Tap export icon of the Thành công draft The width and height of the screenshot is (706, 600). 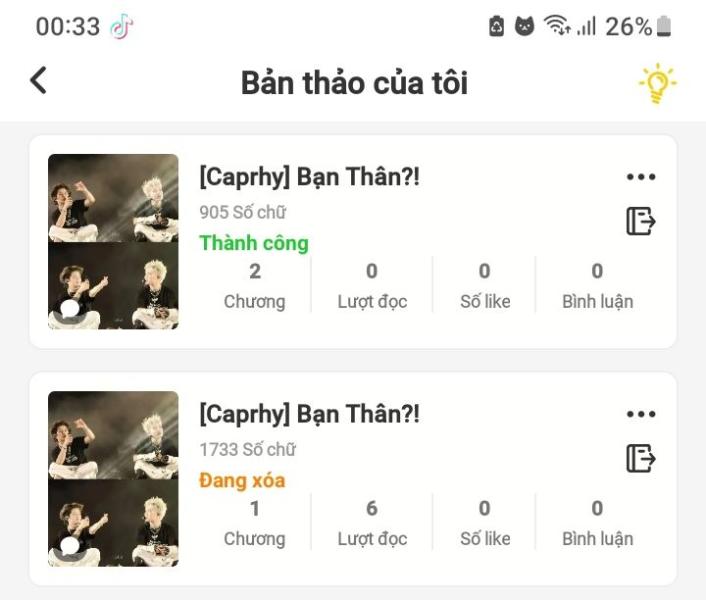click(641, 221)
